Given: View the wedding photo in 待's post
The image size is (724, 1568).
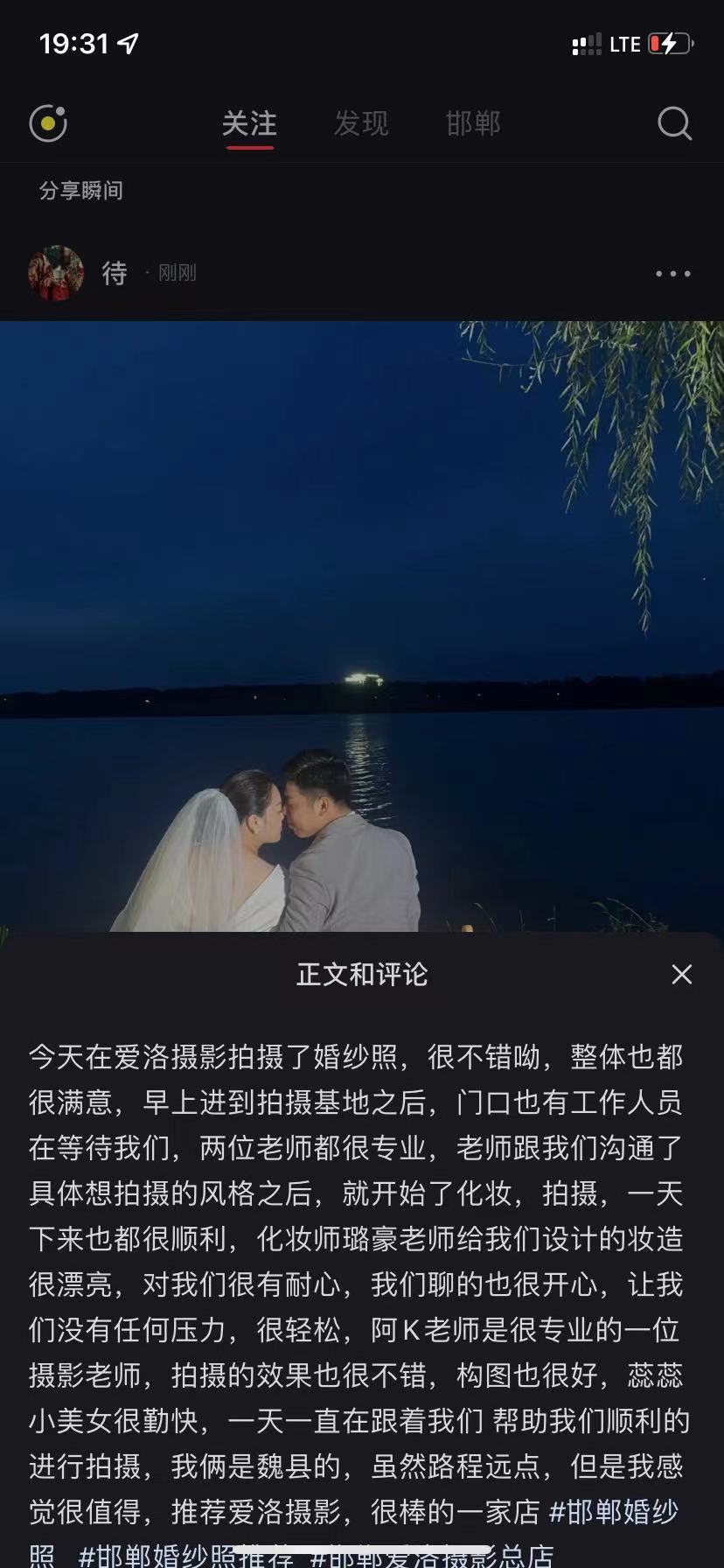Looking at the screenshot, I should [x=362, y=626].
